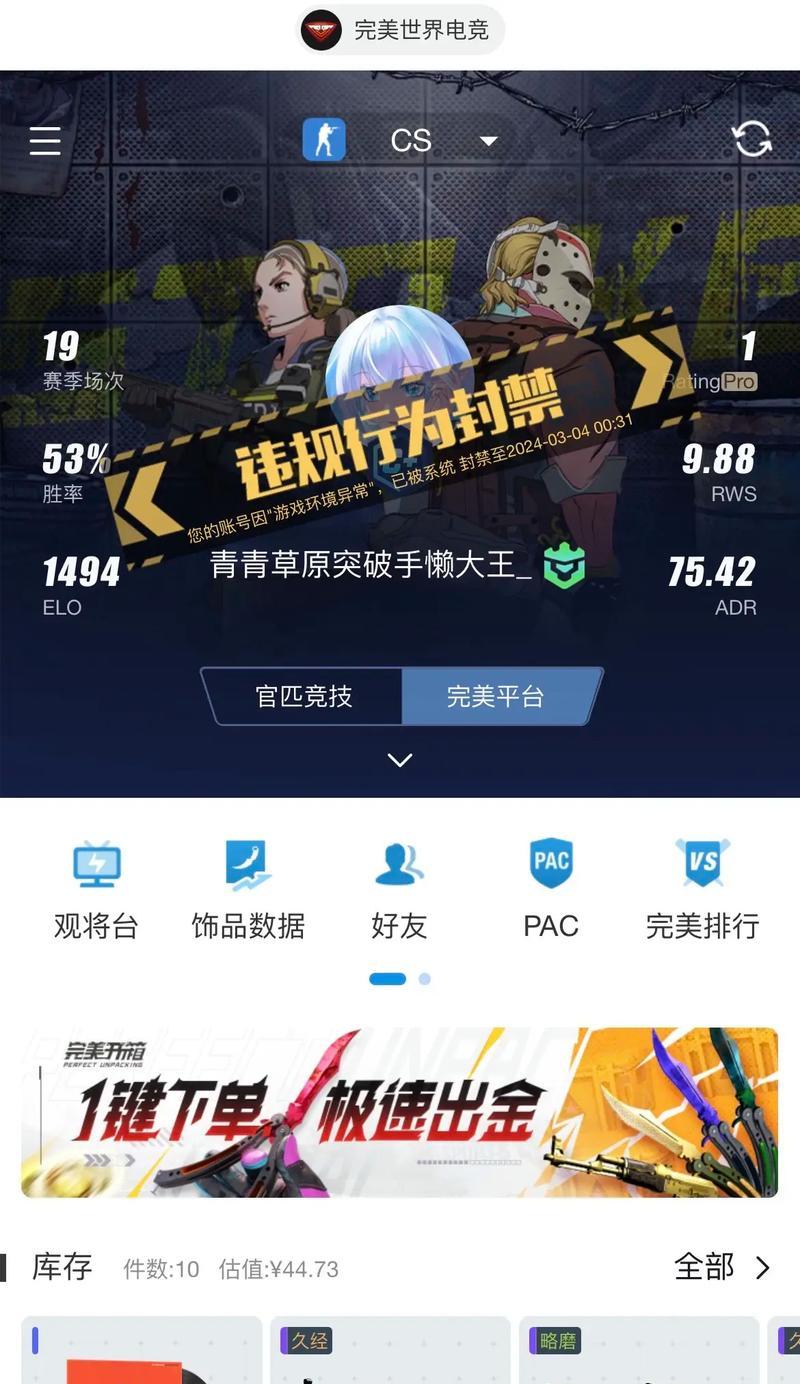
Task: View 全部 inventory items
Action: point(722,1268)
